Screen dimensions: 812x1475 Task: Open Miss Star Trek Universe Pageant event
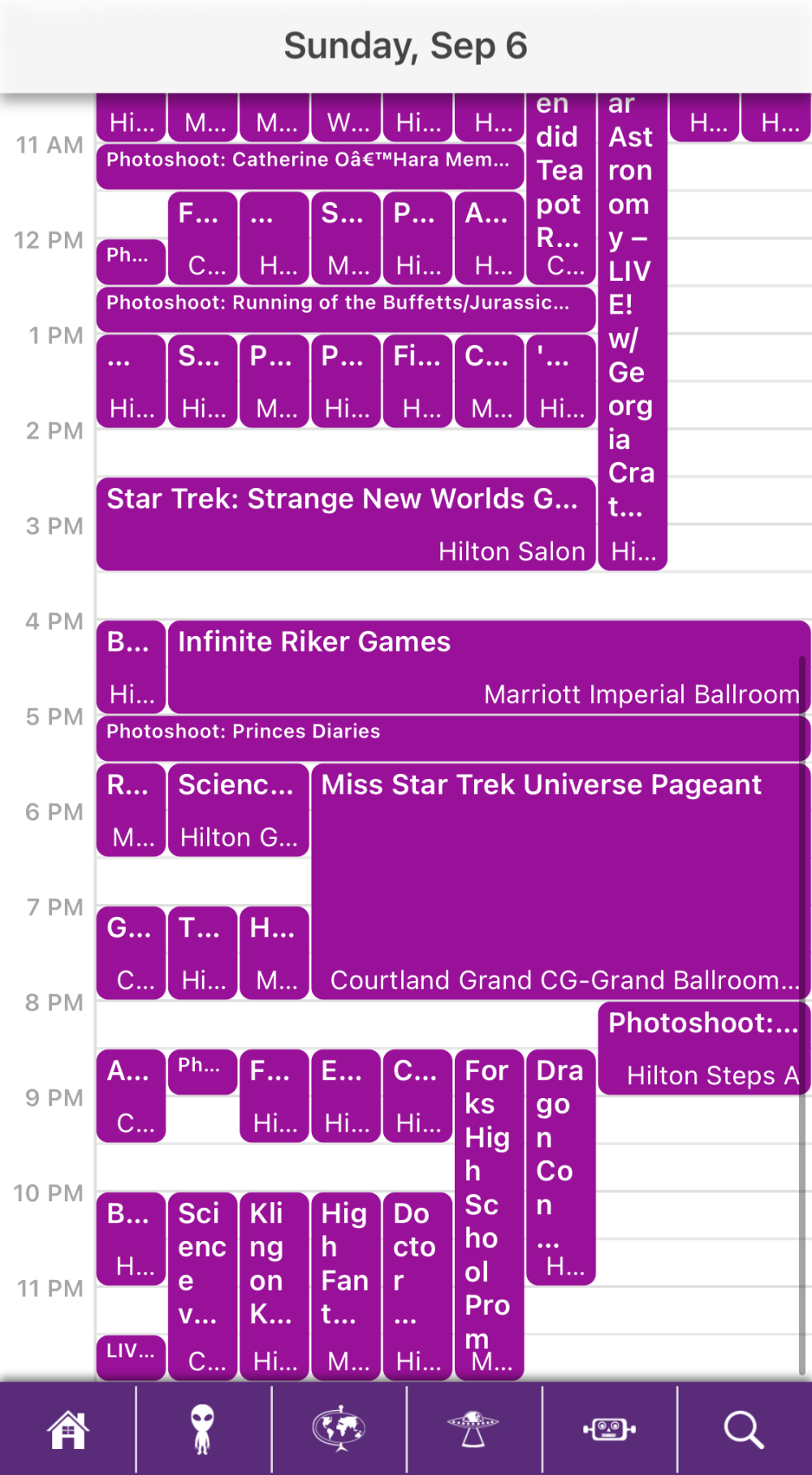tap(560, 881)
